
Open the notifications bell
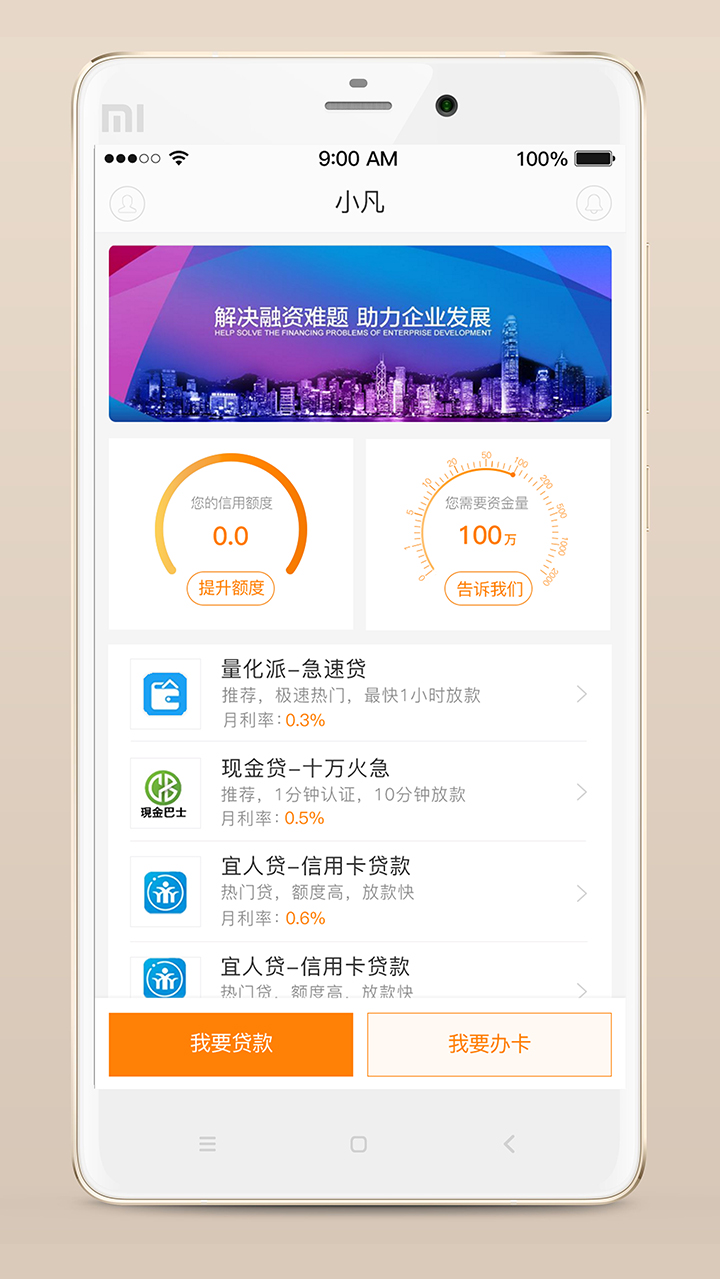[593, 204]
